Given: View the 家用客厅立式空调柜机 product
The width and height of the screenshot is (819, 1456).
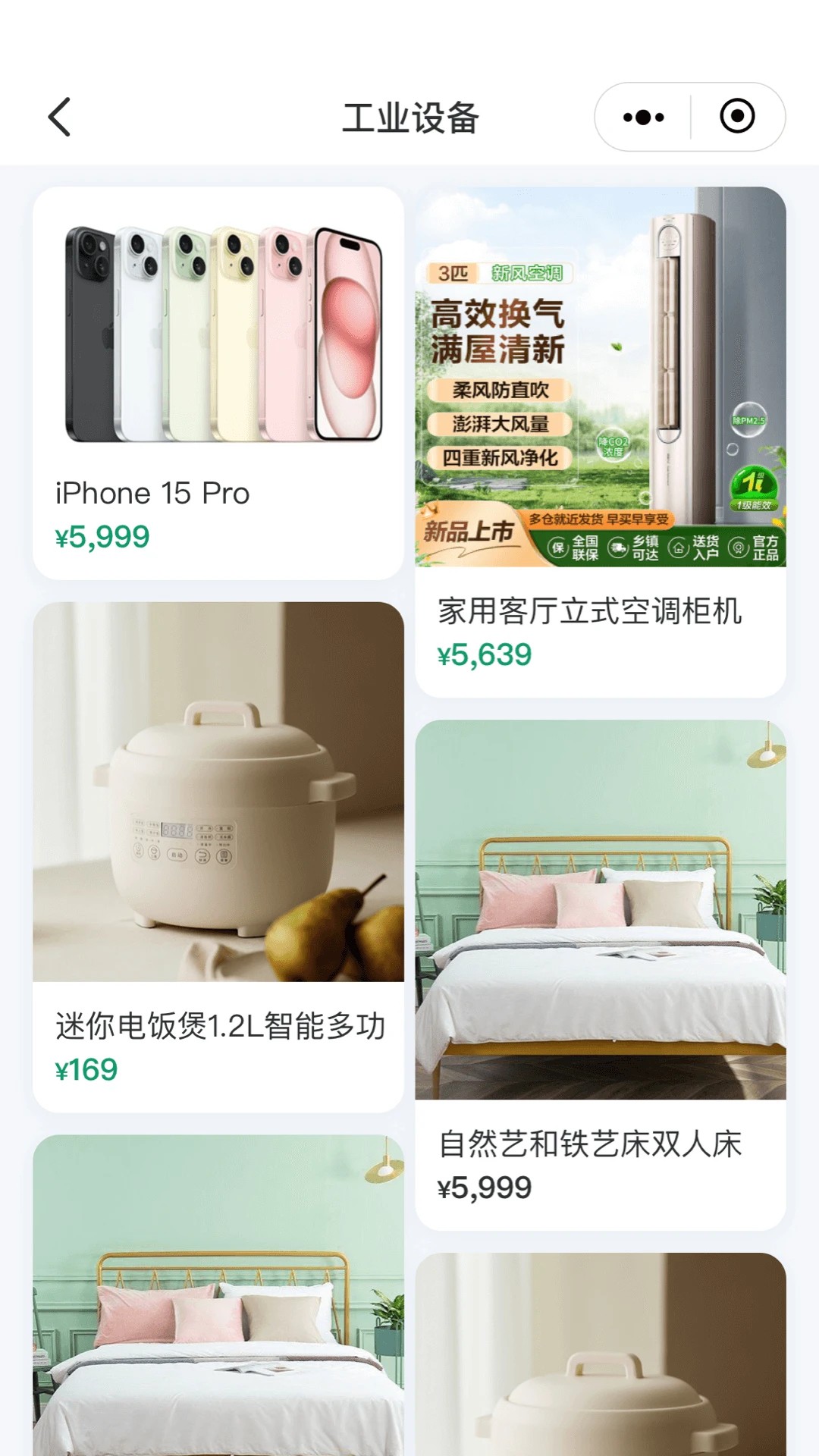Looking at the screenshot, I should click(600, 441).
